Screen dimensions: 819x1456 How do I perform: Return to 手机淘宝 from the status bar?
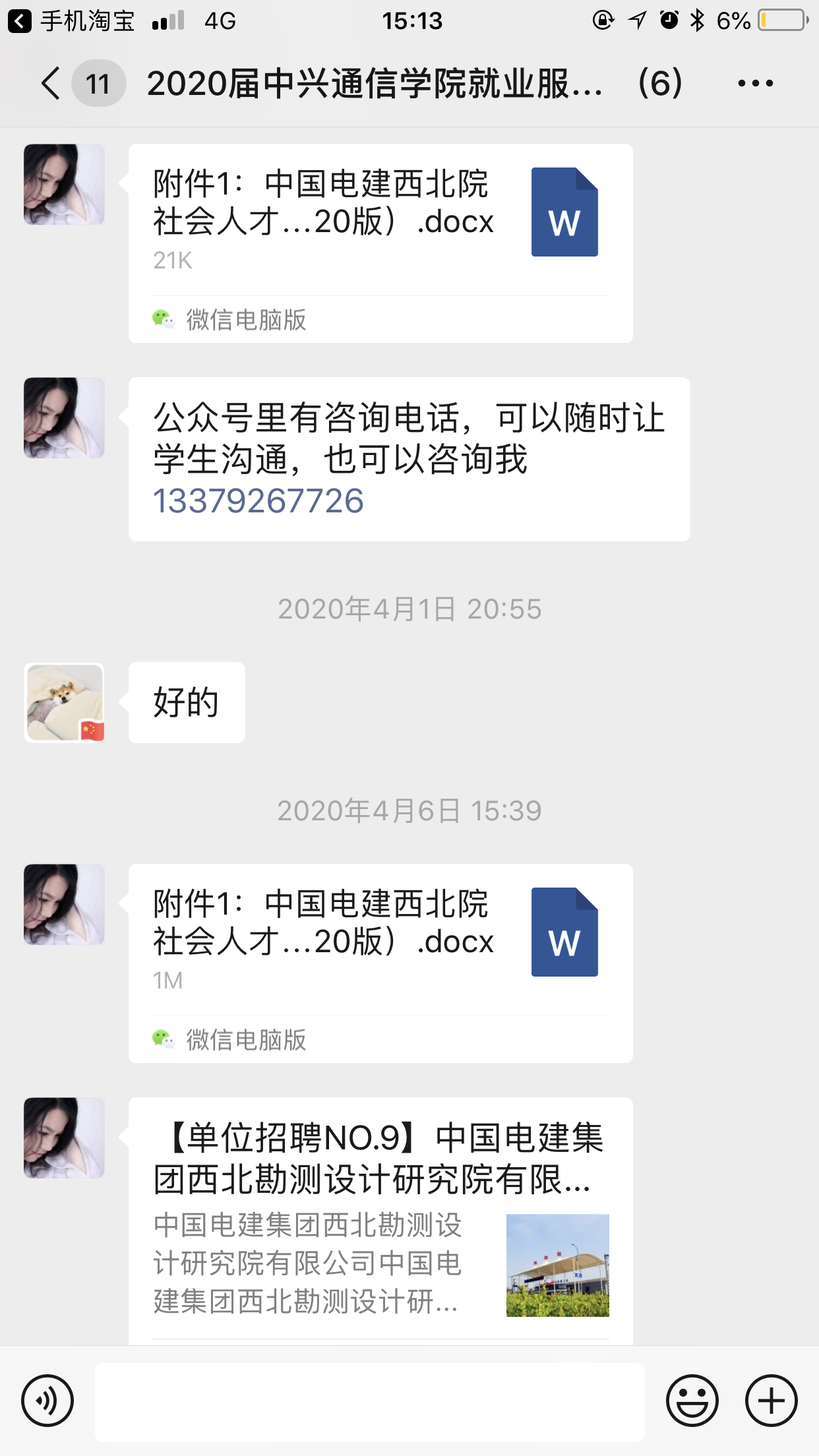click(x=71, y=21)
